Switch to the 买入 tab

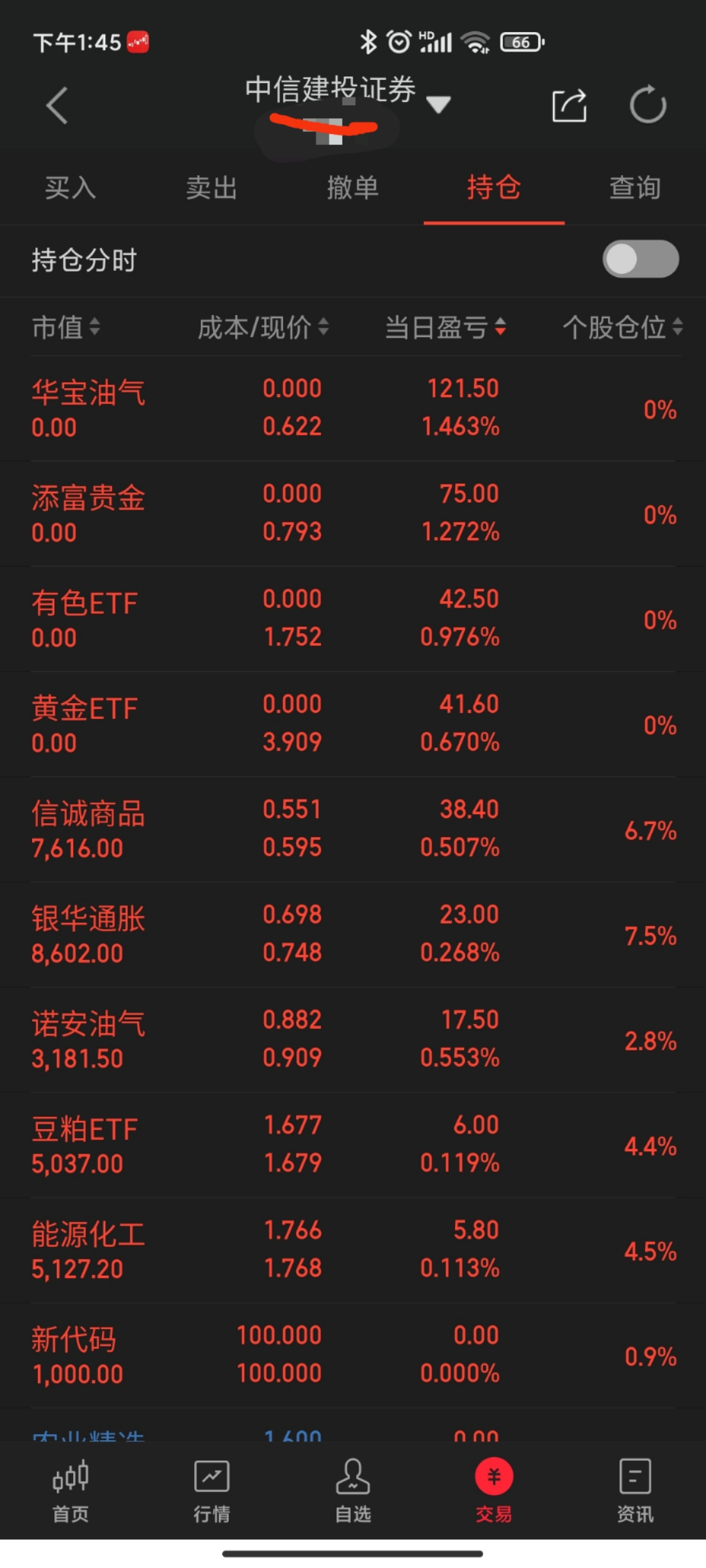click(71, 188)
